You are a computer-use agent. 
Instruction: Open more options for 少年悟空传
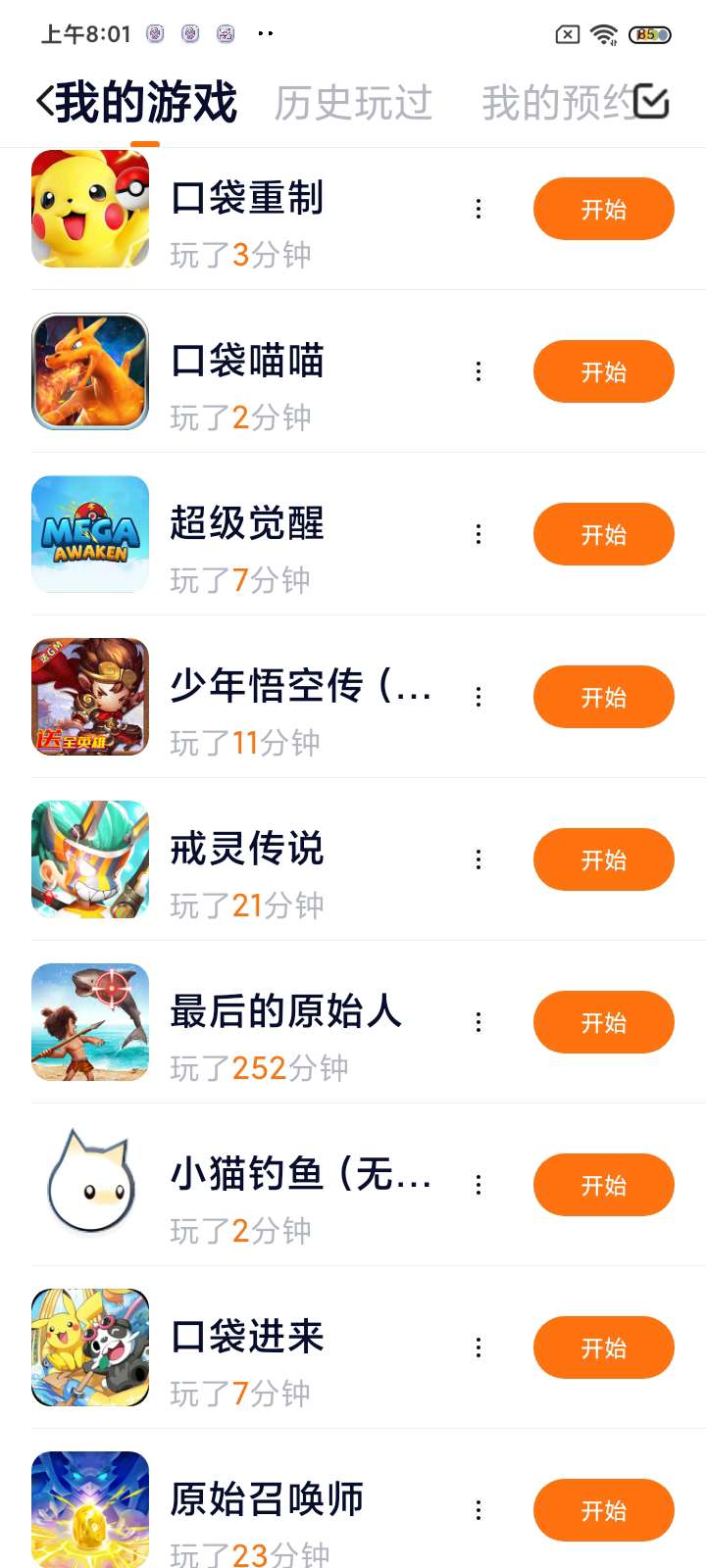(x=479, y=697)
